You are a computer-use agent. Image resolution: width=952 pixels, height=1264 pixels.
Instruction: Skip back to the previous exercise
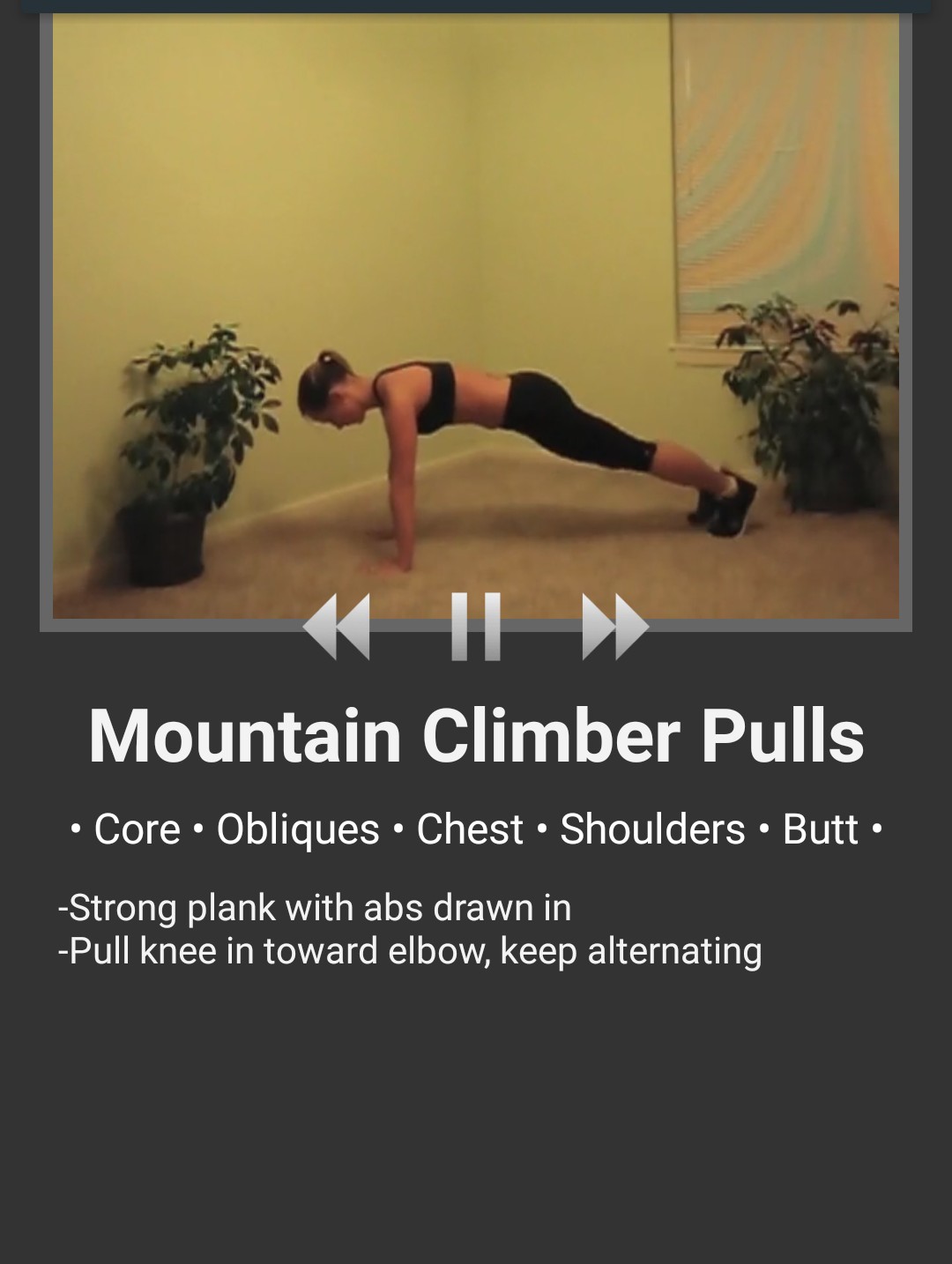click(336, 627)
